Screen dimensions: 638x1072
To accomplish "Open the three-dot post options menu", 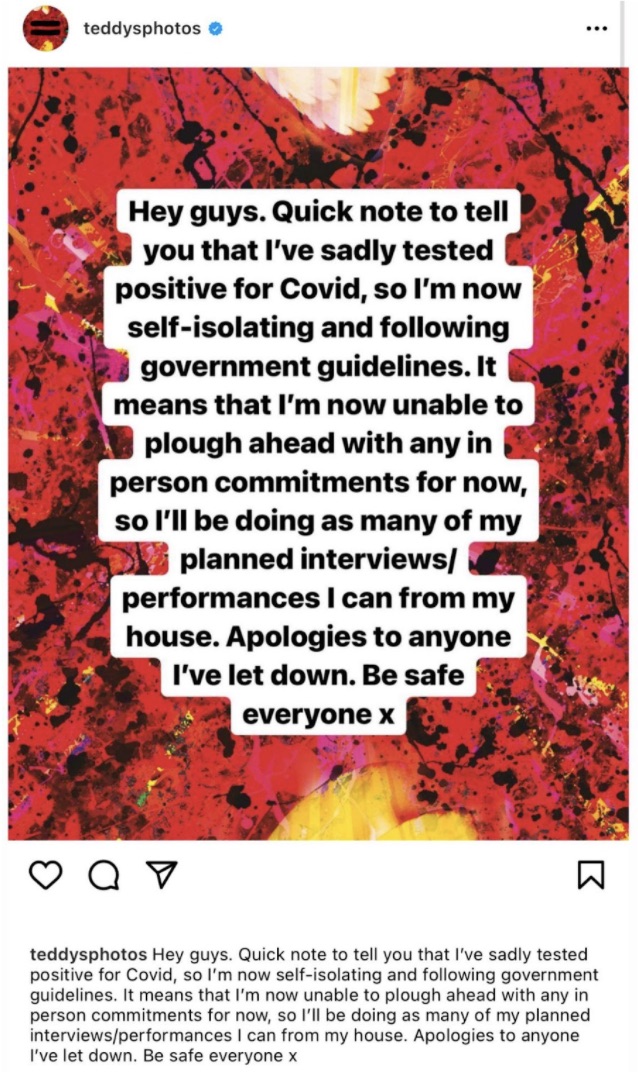I will coord(596,29).
